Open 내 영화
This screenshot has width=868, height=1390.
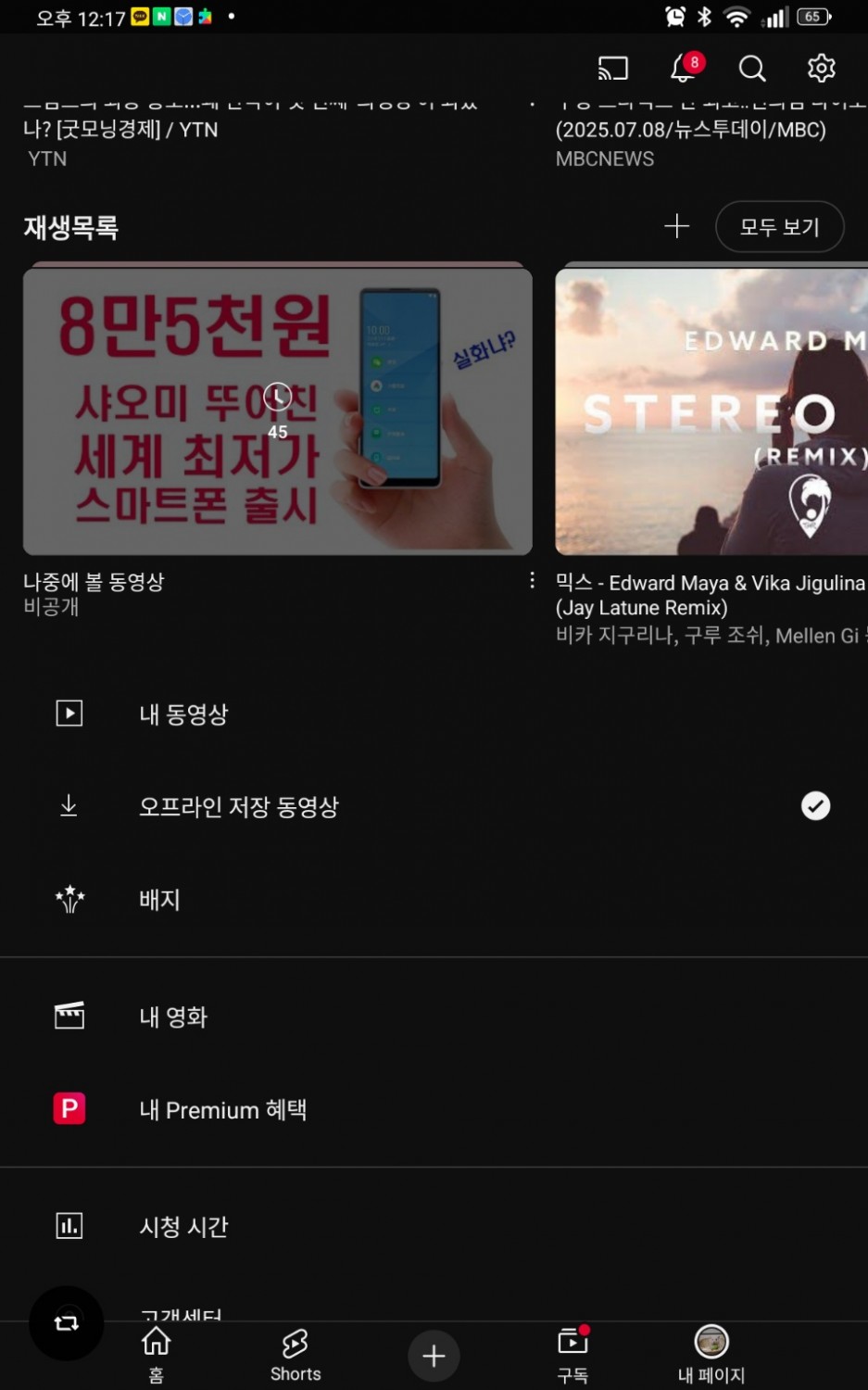(434, 1017)
